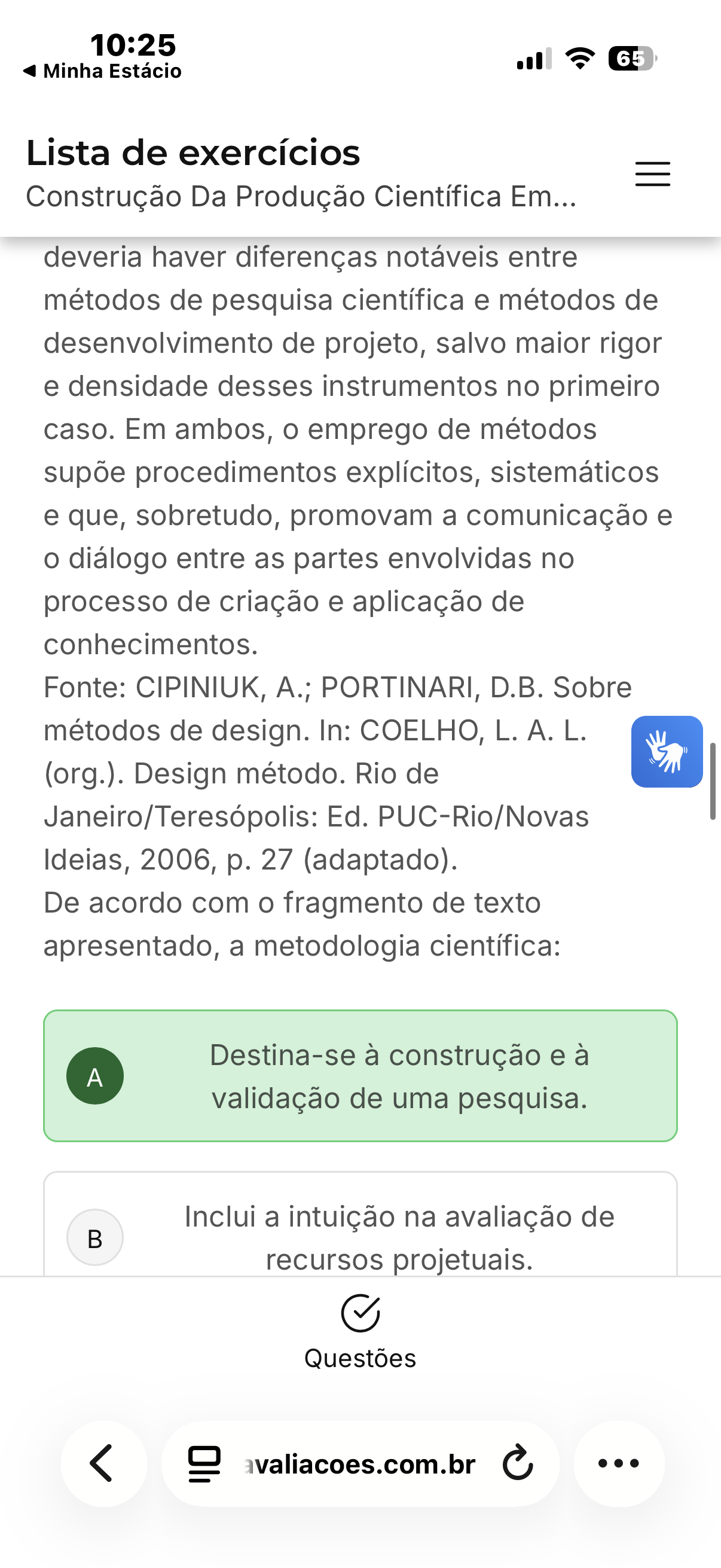Screen dimensions: 721x1568
Task: Go back in the browser
Action: click(102, 1463)
